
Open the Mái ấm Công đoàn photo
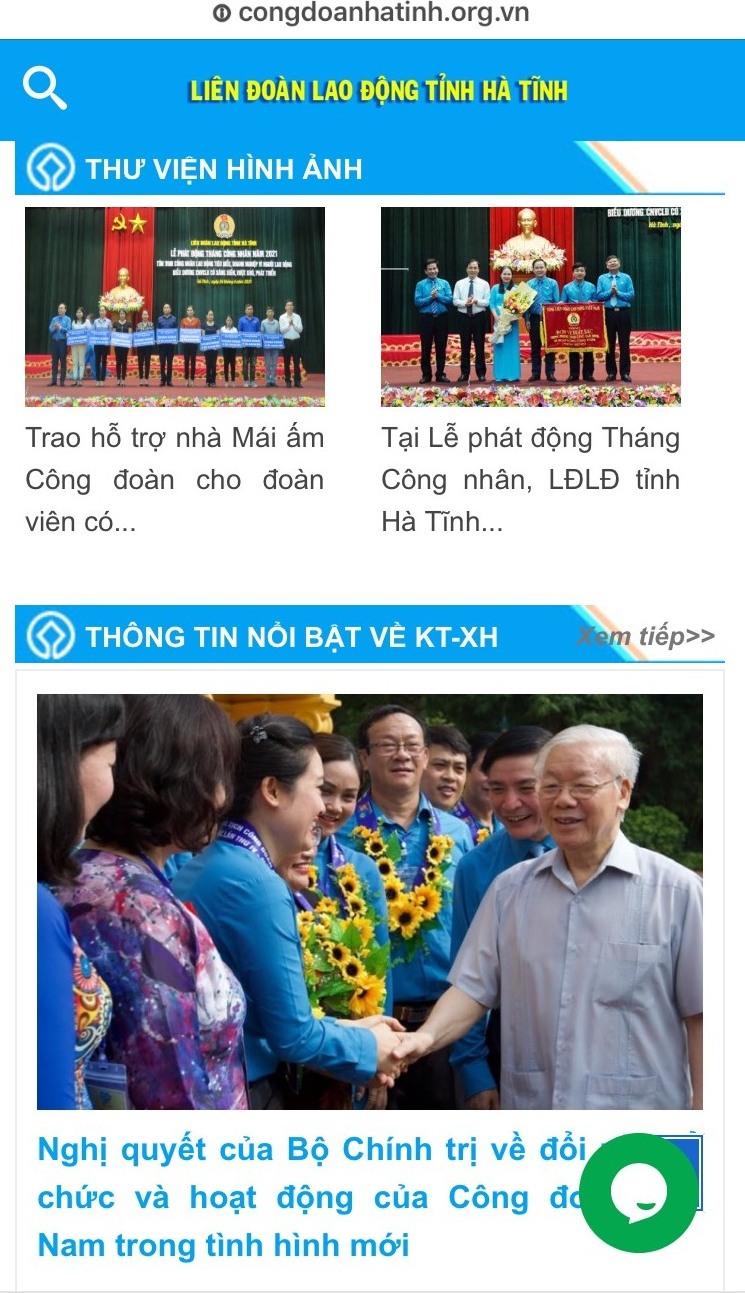pyautogui.click(x=175, y=306)
